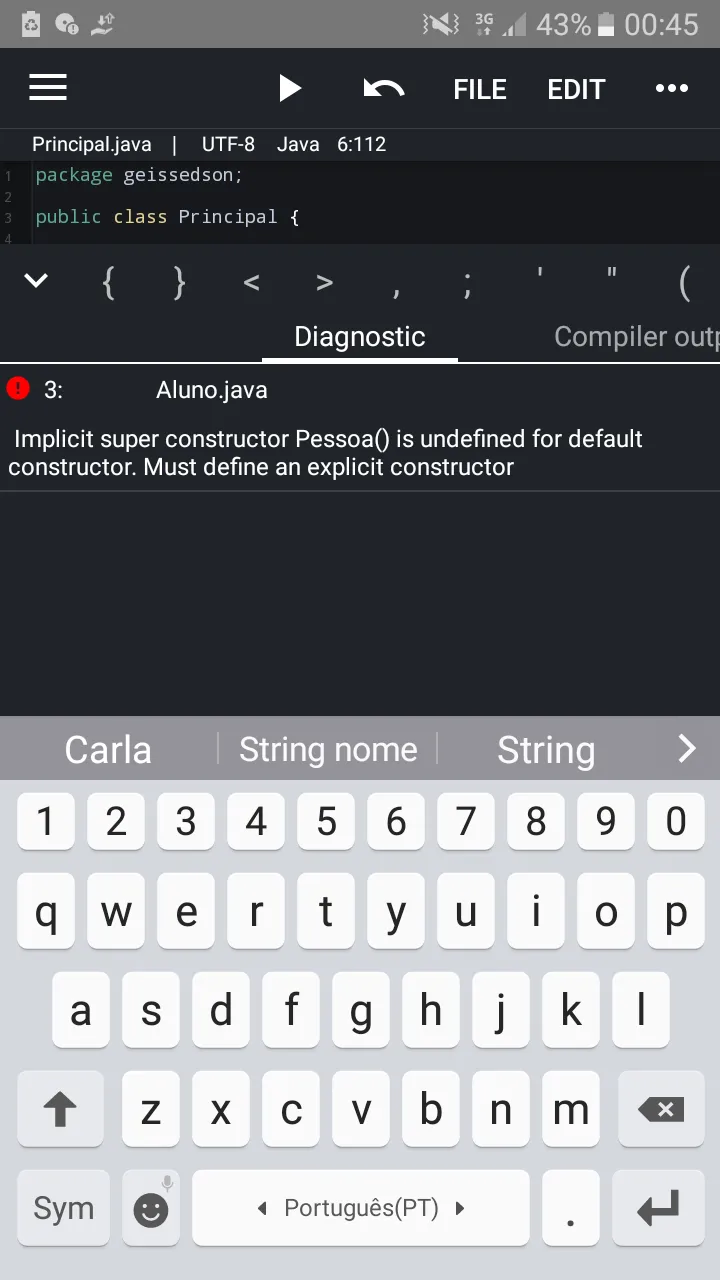Undo the last edit
720x1280 pixels.
tap(383, 89)
